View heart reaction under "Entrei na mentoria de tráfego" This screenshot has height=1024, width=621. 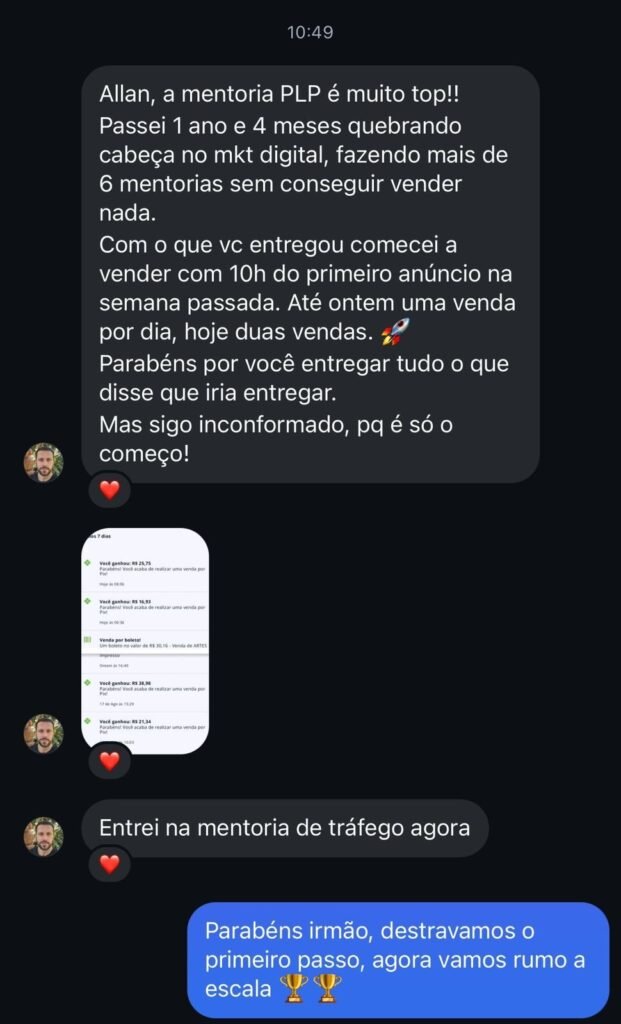tap(110, 864)
